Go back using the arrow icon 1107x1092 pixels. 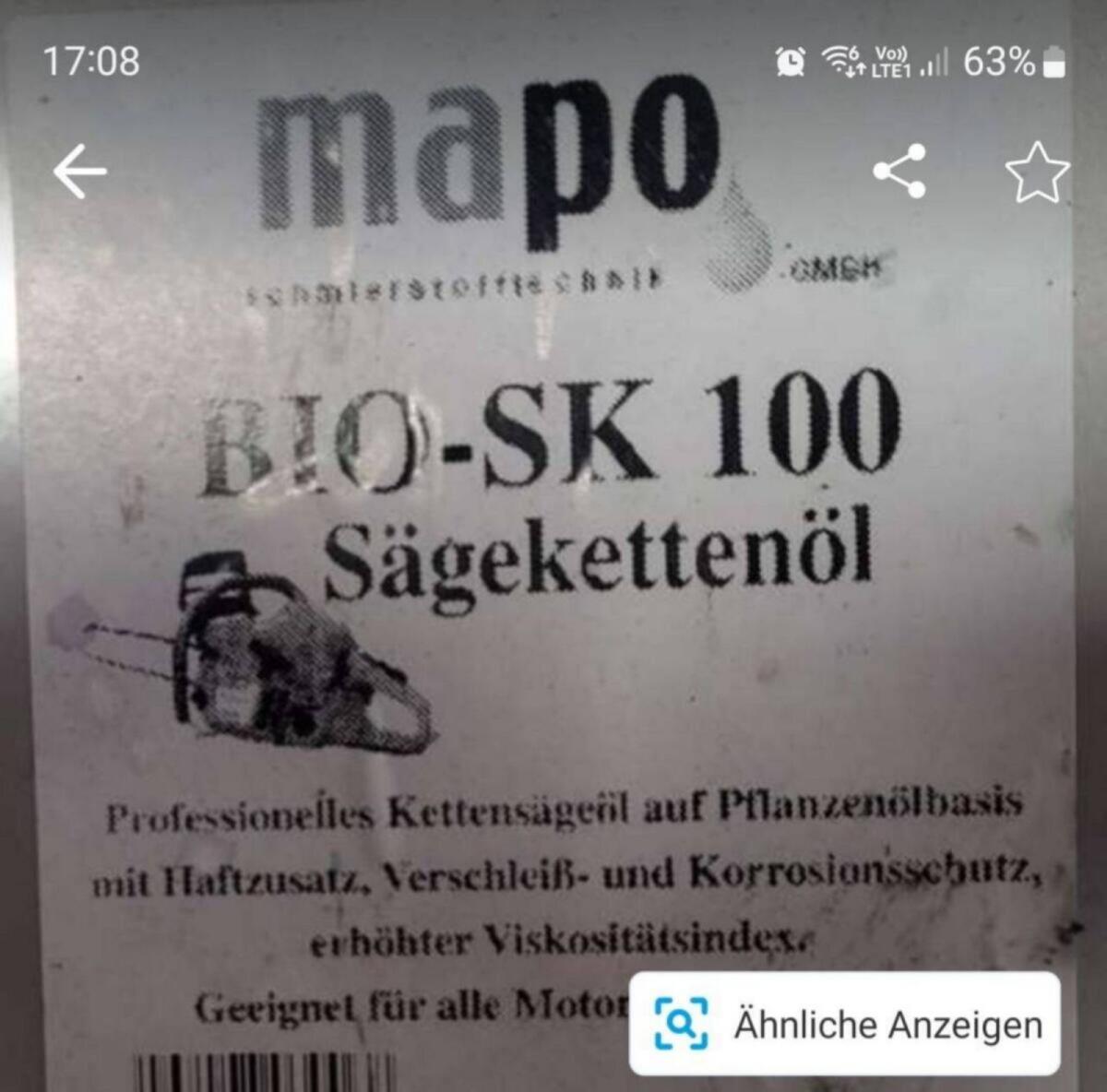pyautogui.click(x=80, y=172)
